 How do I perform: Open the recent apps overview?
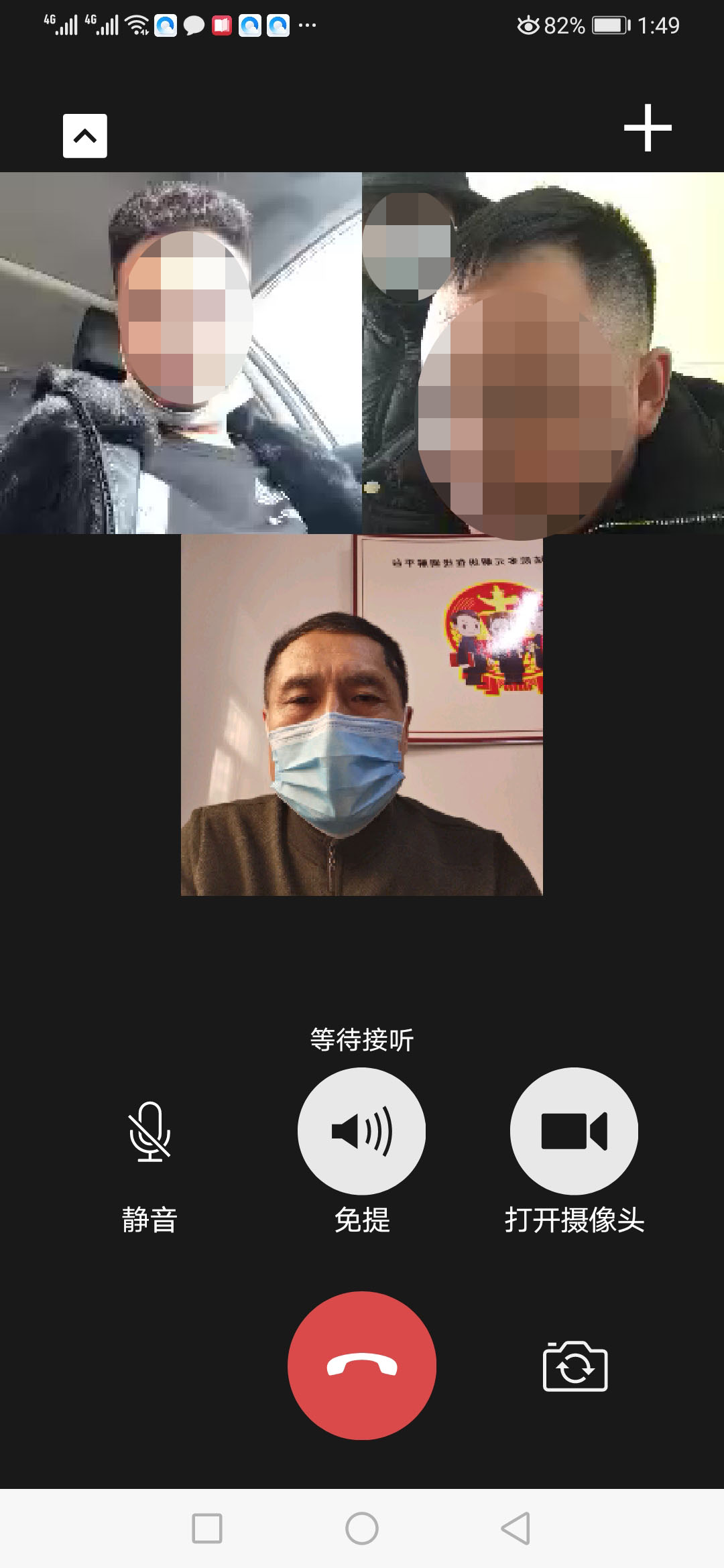click(x=207, y=1528)
